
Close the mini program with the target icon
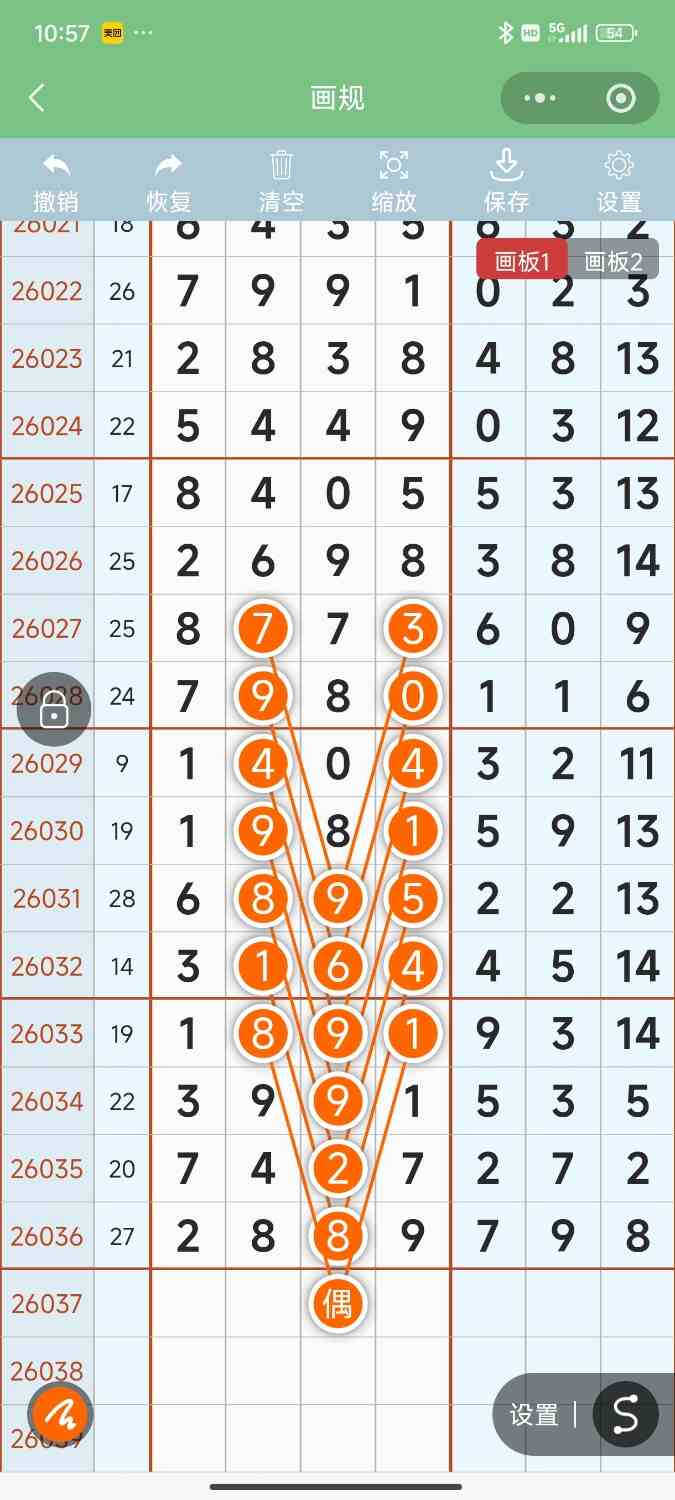tap(621, 98)
